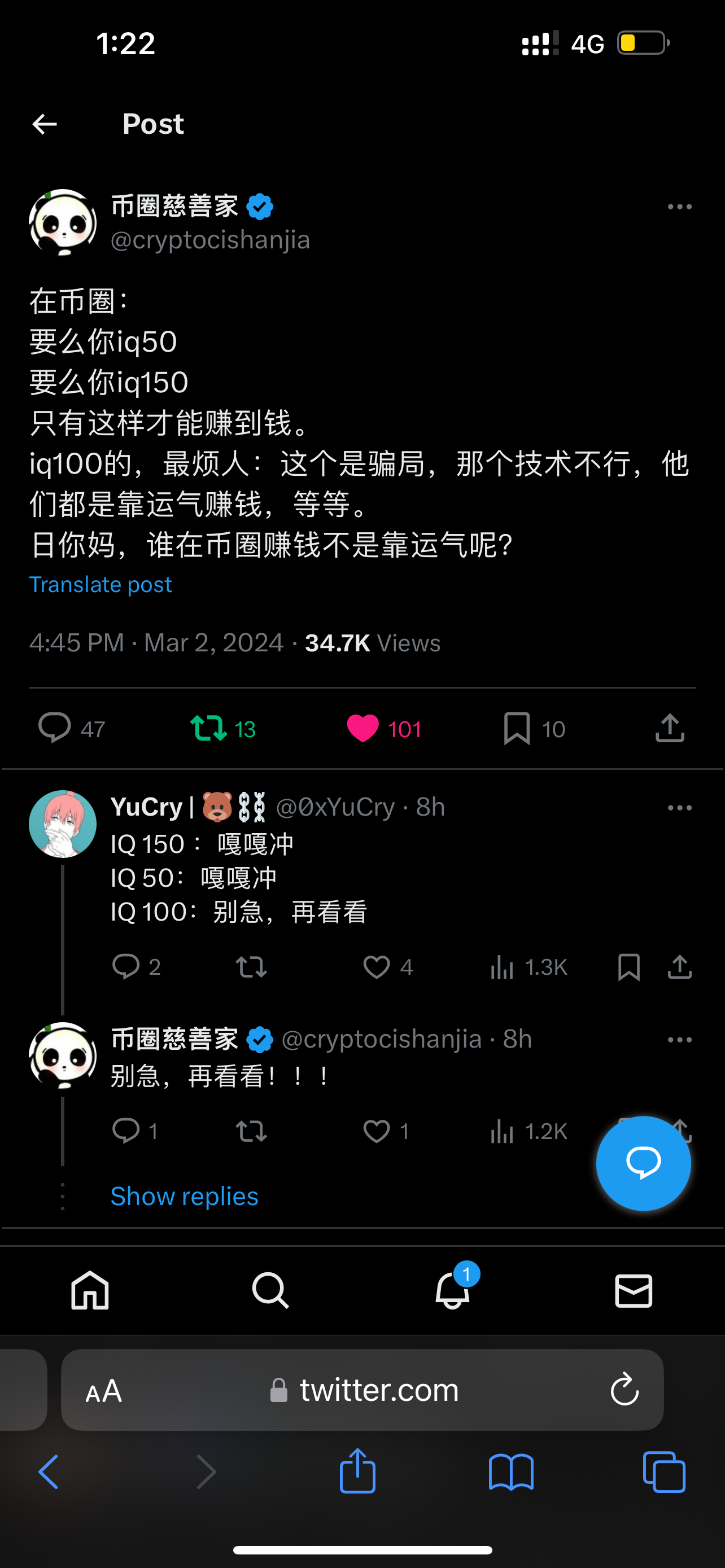This screenshot has height=1568, width=725.
Task: Compose a reply with floating blue button
Action: tap(644, 1163)
